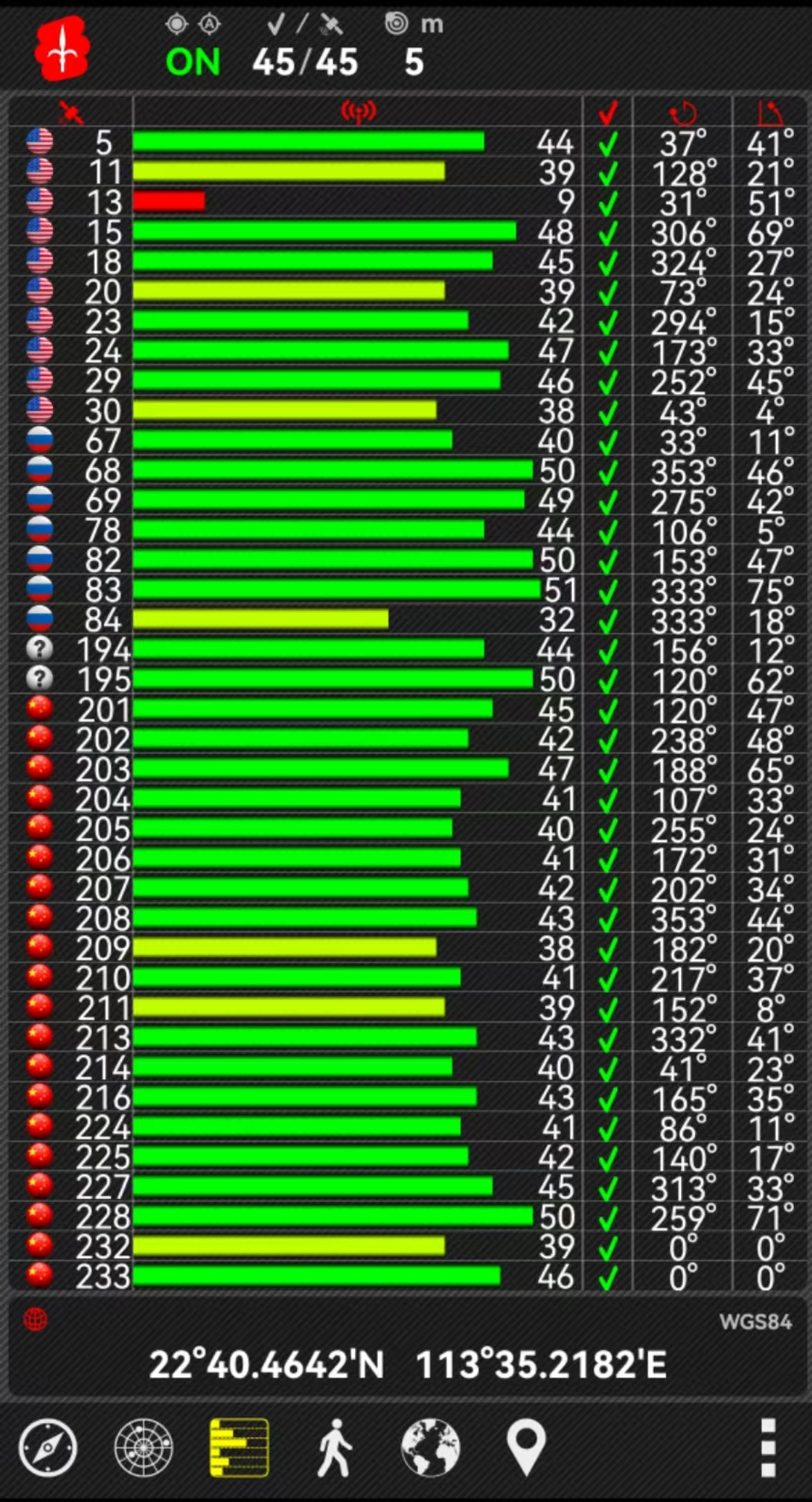Sort by elevation column header
The width and height of the screenshot is (812, 1502).
click(x=770, y=113)
